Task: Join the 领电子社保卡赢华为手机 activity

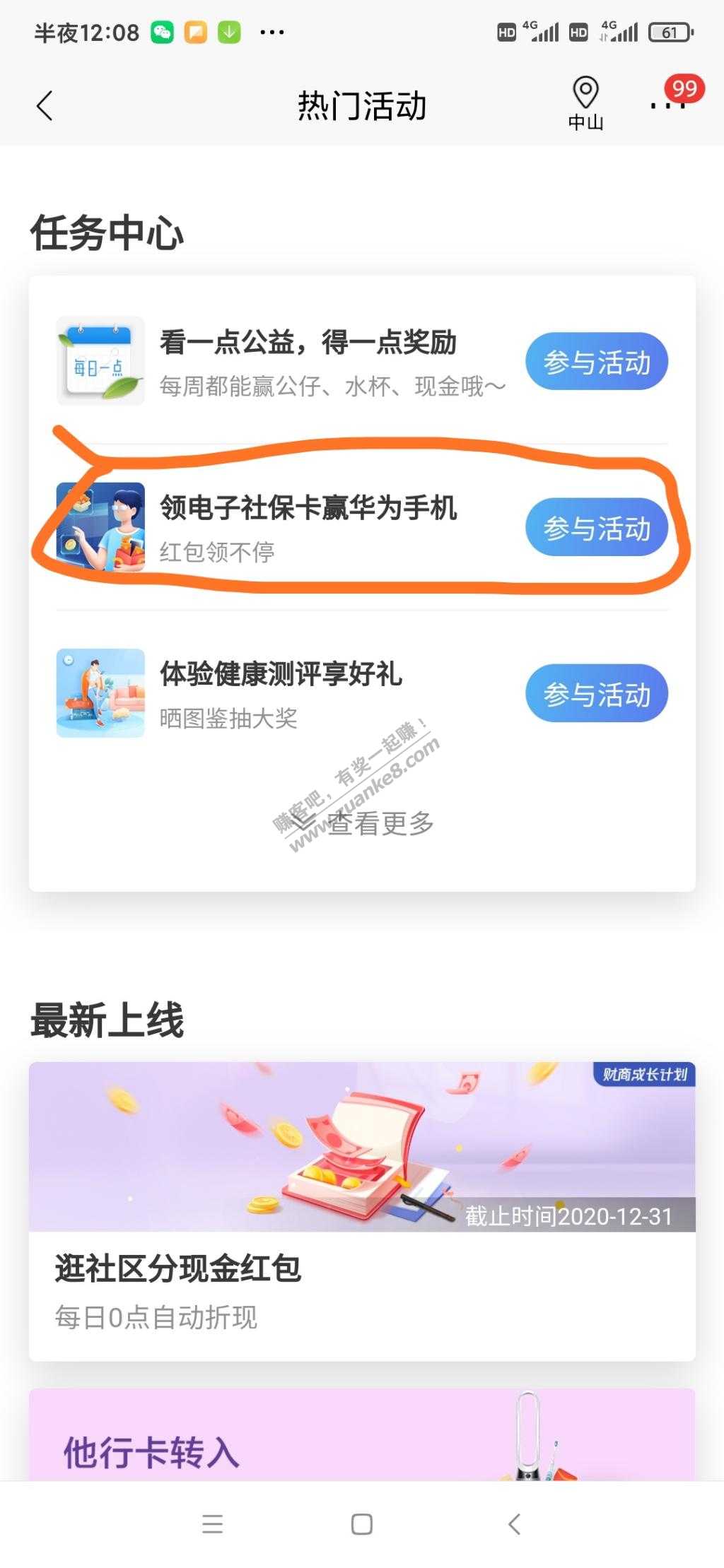Action: coord(596,528)
